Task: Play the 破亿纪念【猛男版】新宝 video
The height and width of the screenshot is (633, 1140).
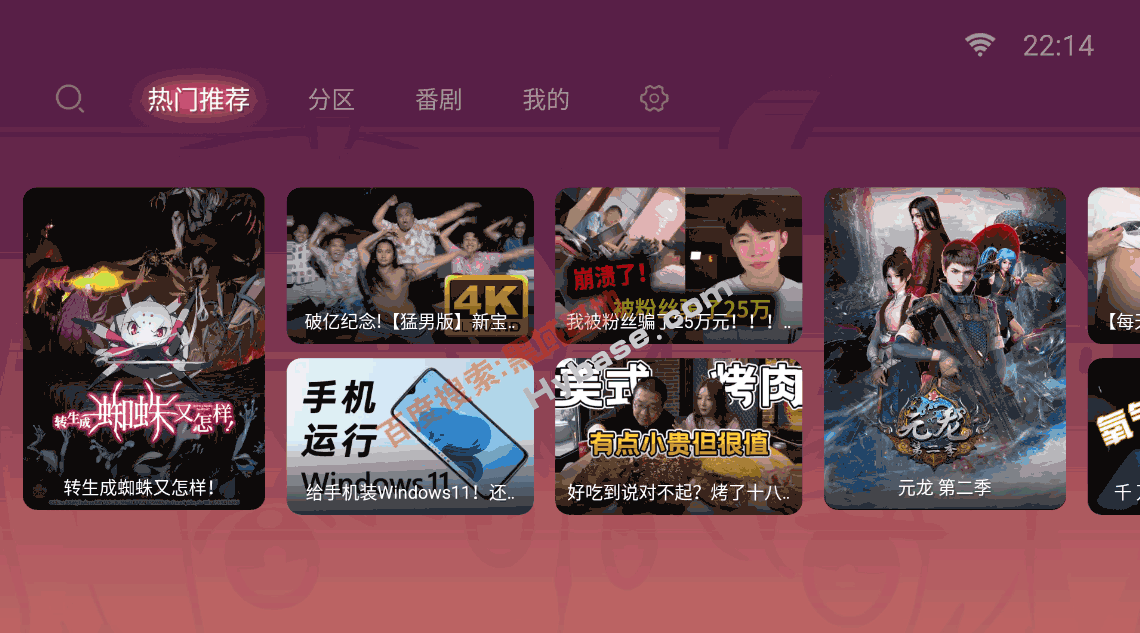Action: click(410, 265)
